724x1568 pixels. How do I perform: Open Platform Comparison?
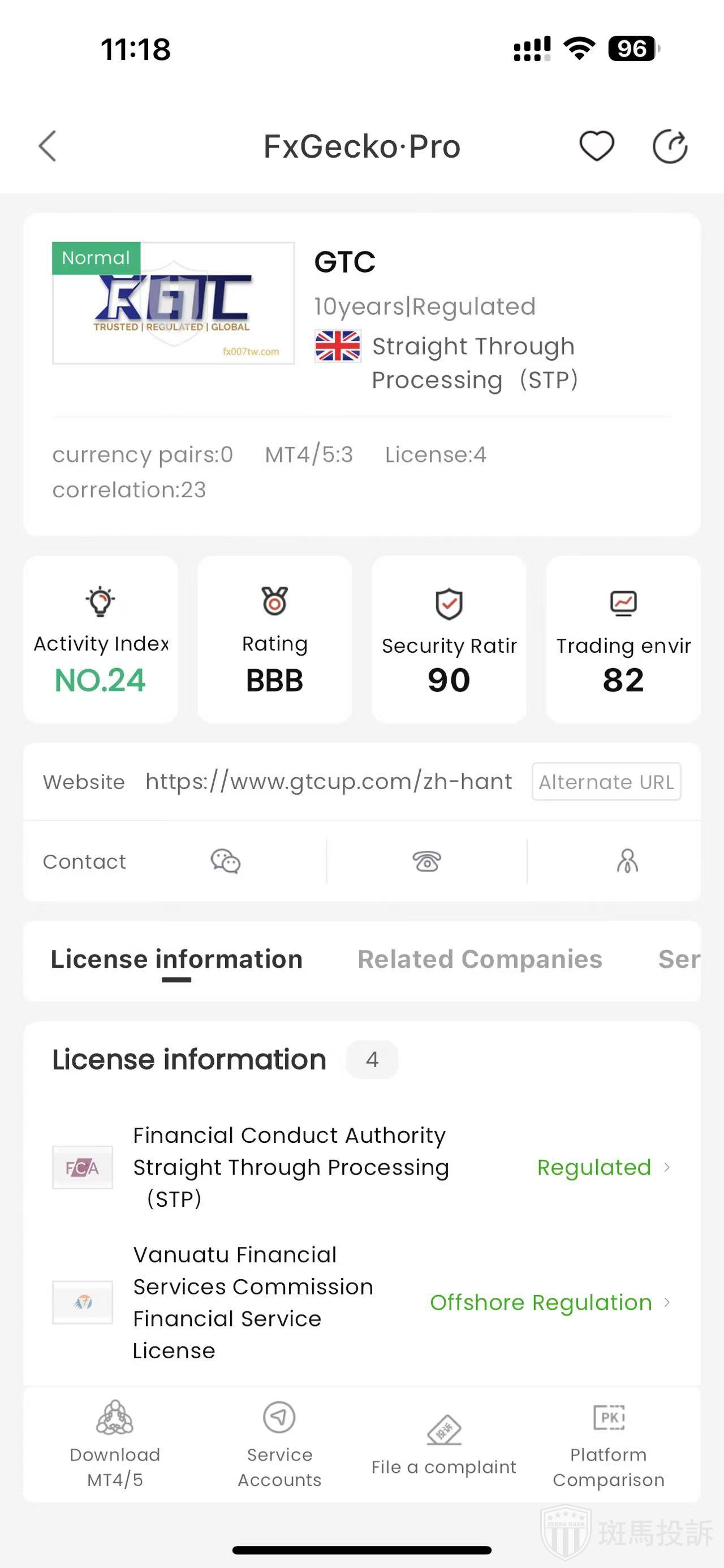point(608,1444)
